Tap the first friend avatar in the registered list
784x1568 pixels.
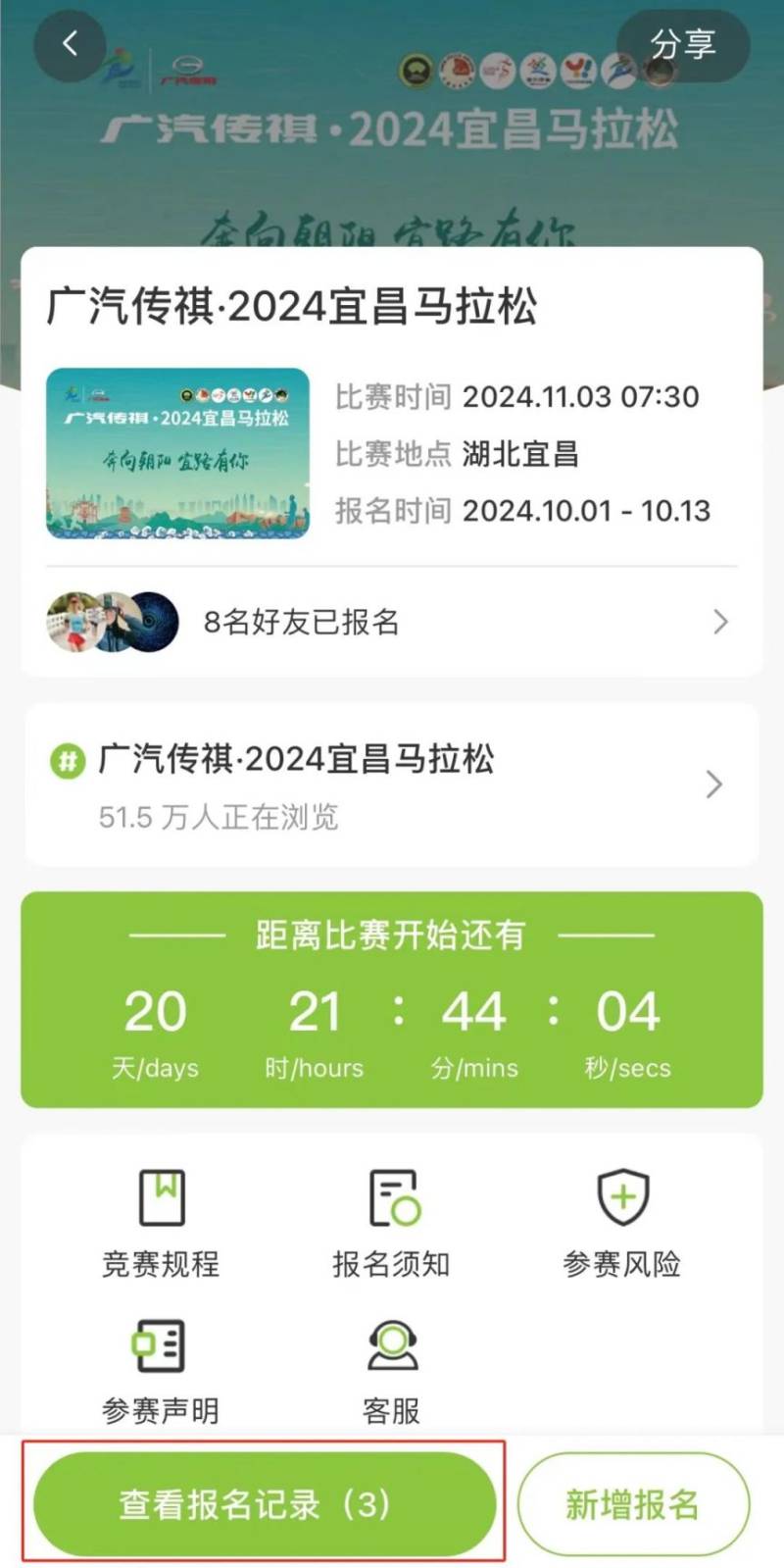[x=73, y=622]
